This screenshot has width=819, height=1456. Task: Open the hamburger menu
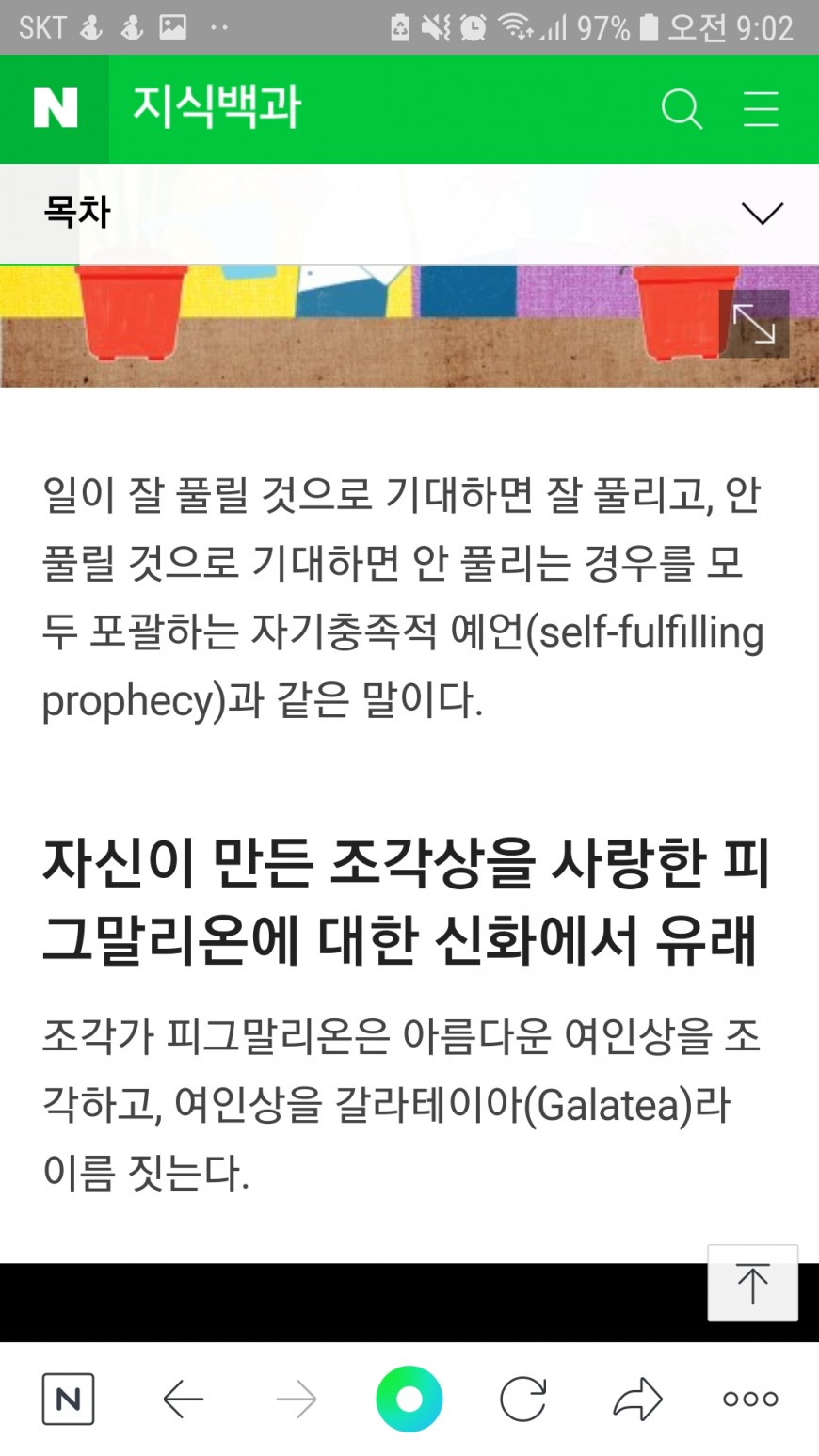[761, 109]
